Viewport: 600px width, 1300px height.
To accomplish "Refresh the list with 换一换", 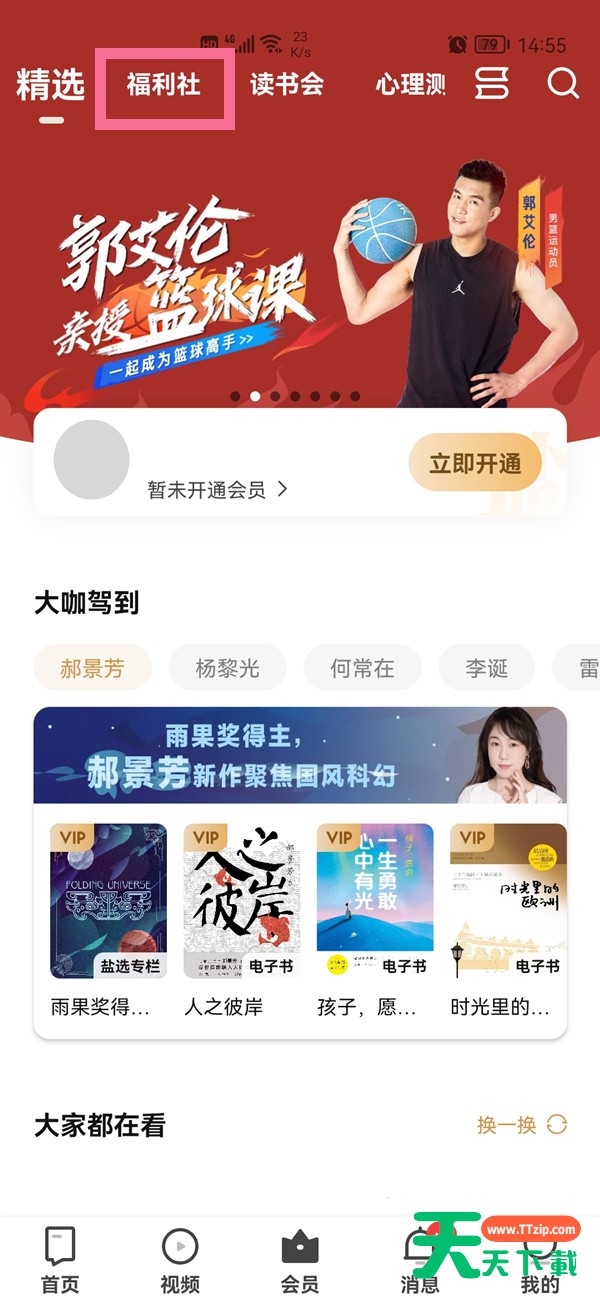I will [x=522, y=1125].
